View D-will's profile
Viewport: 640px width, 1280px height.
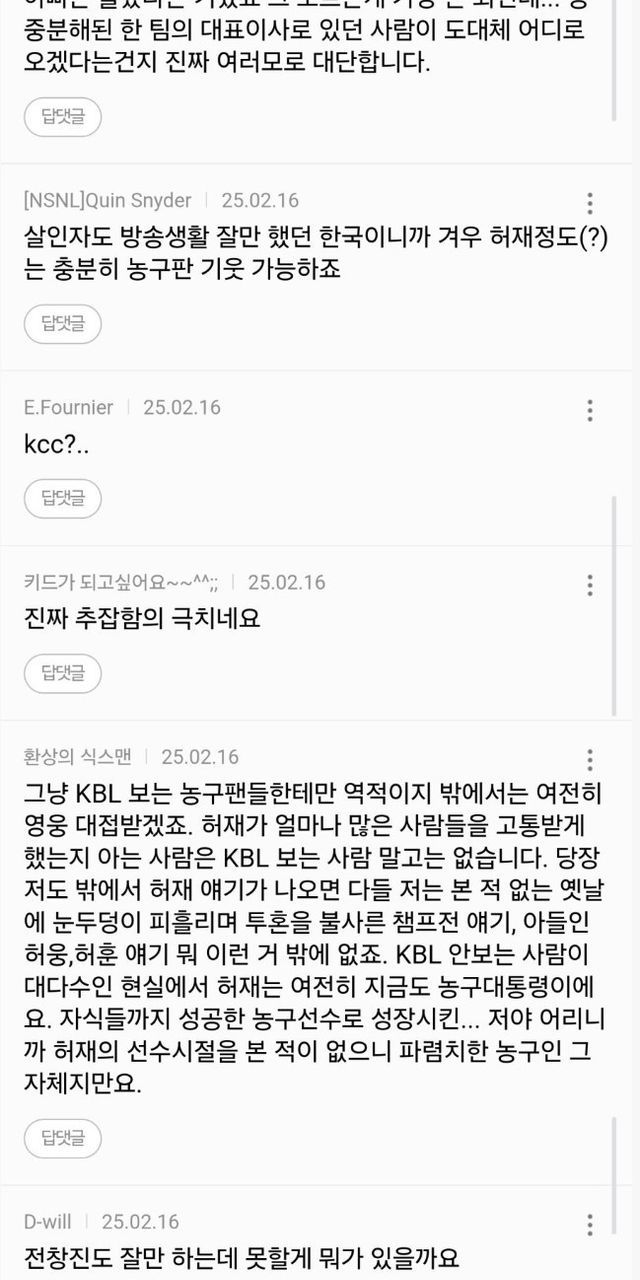pyautogui.click(x=48, y=1222)
